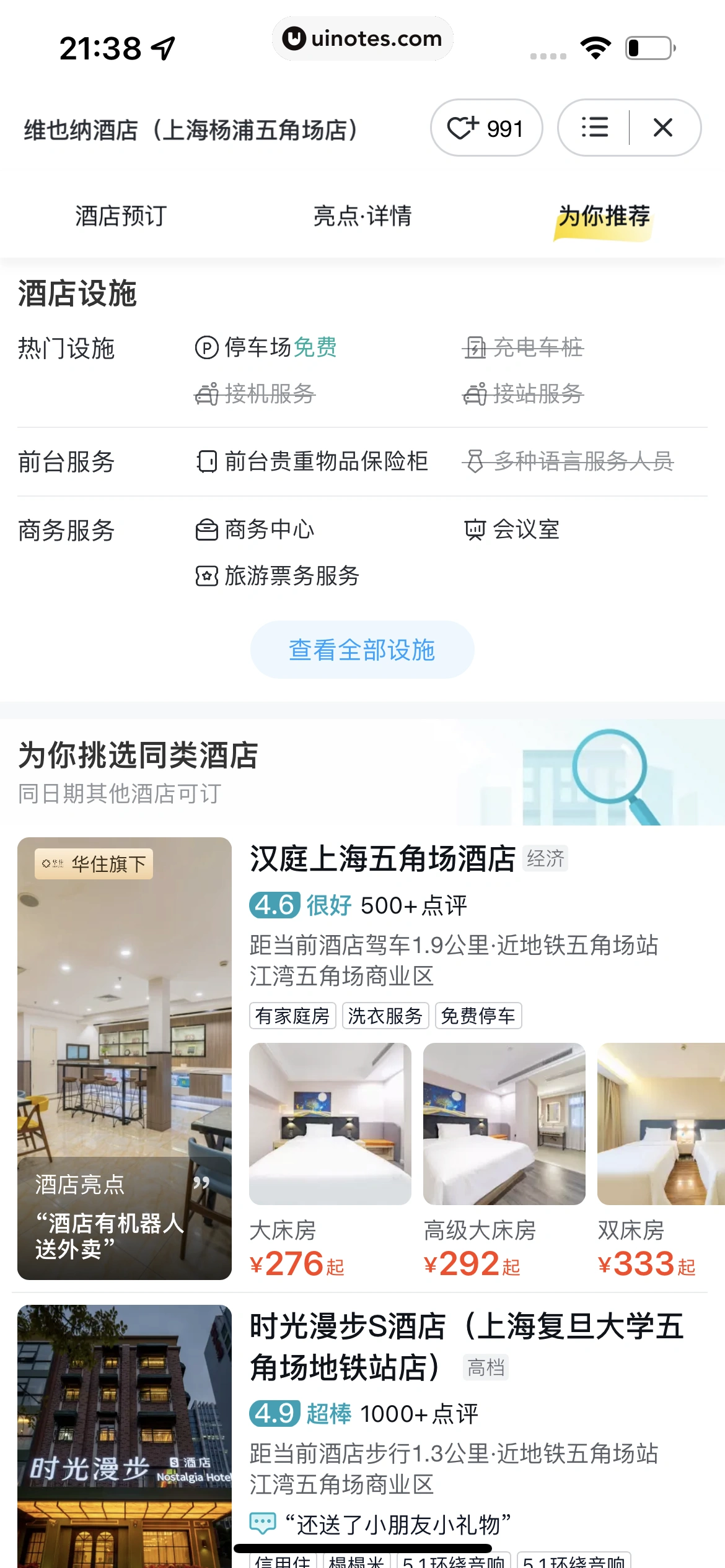Tap the favorite heart with 991
Image resolution: width=725 pixels, height=1568 pixels.
pyautogui.click(x=486, y=128)
